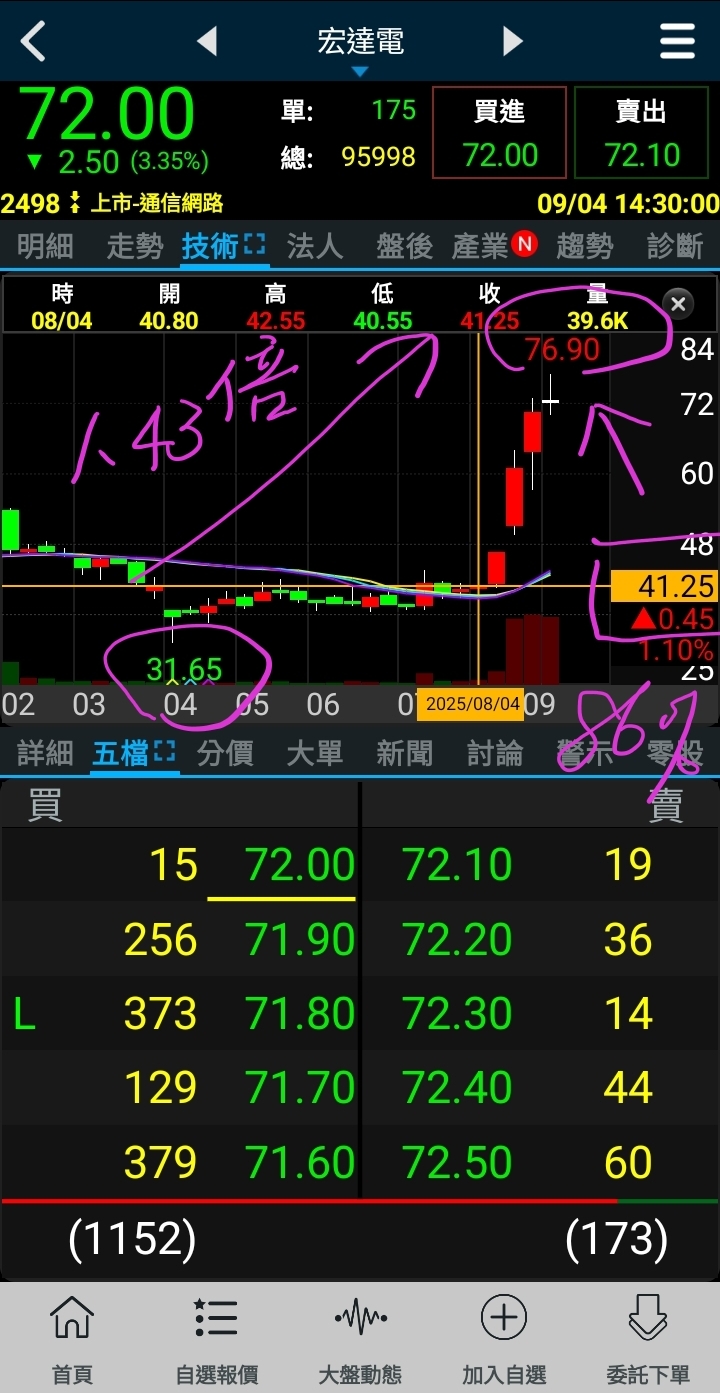Tap the 賣出 sell button
720x1393 pixels.
[x=641, y=133]
